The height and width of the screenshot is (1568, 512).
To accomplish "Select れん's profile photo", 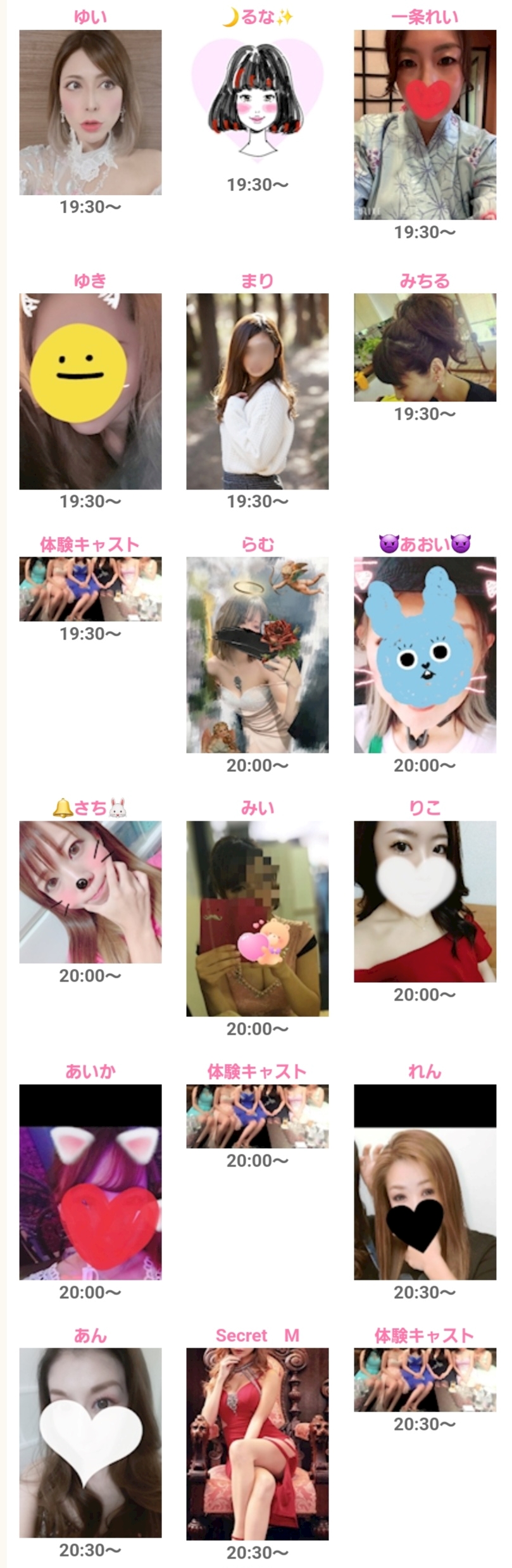I will coord(425,1182).
